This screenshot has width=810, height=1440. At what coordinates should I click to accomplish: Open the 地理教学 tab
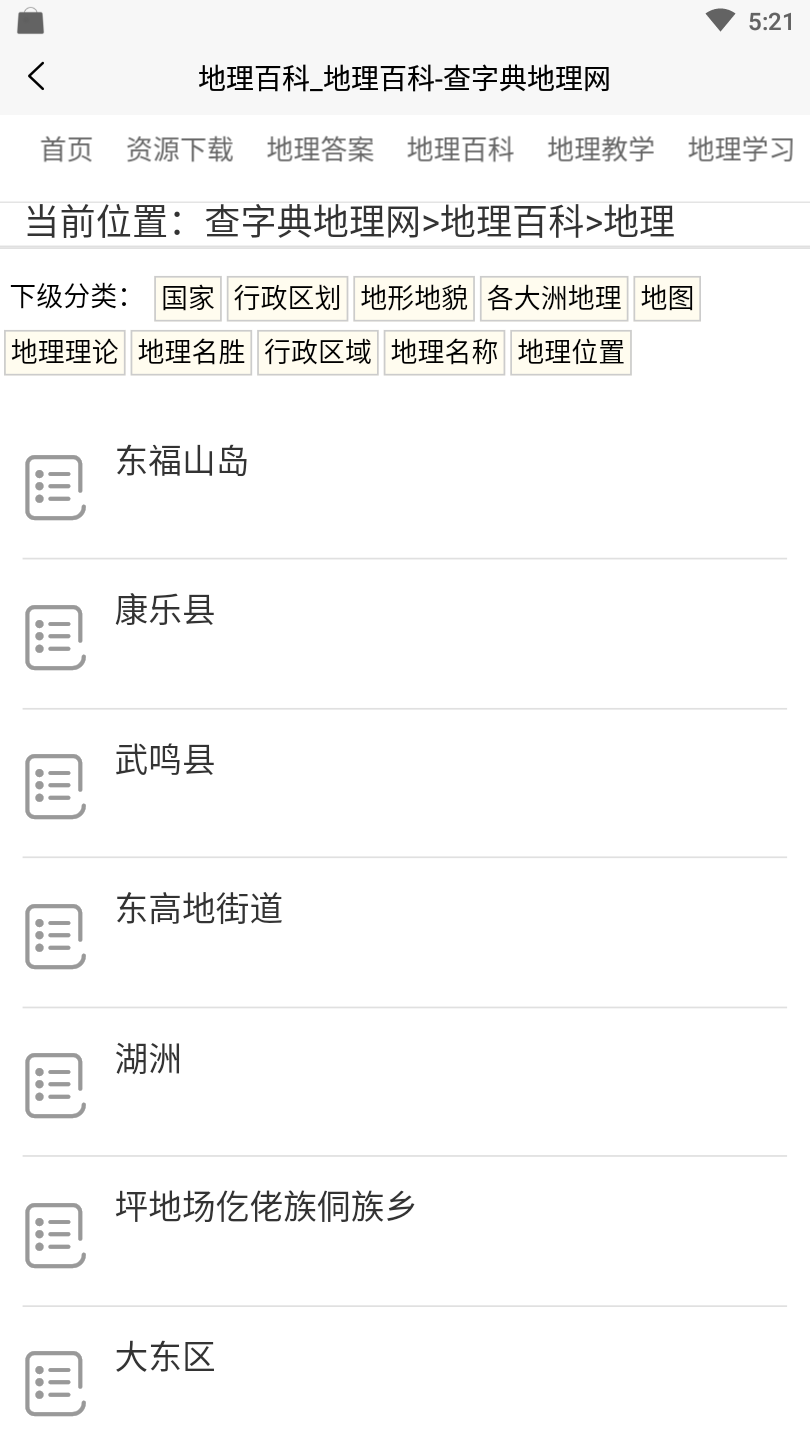[601, 150]
